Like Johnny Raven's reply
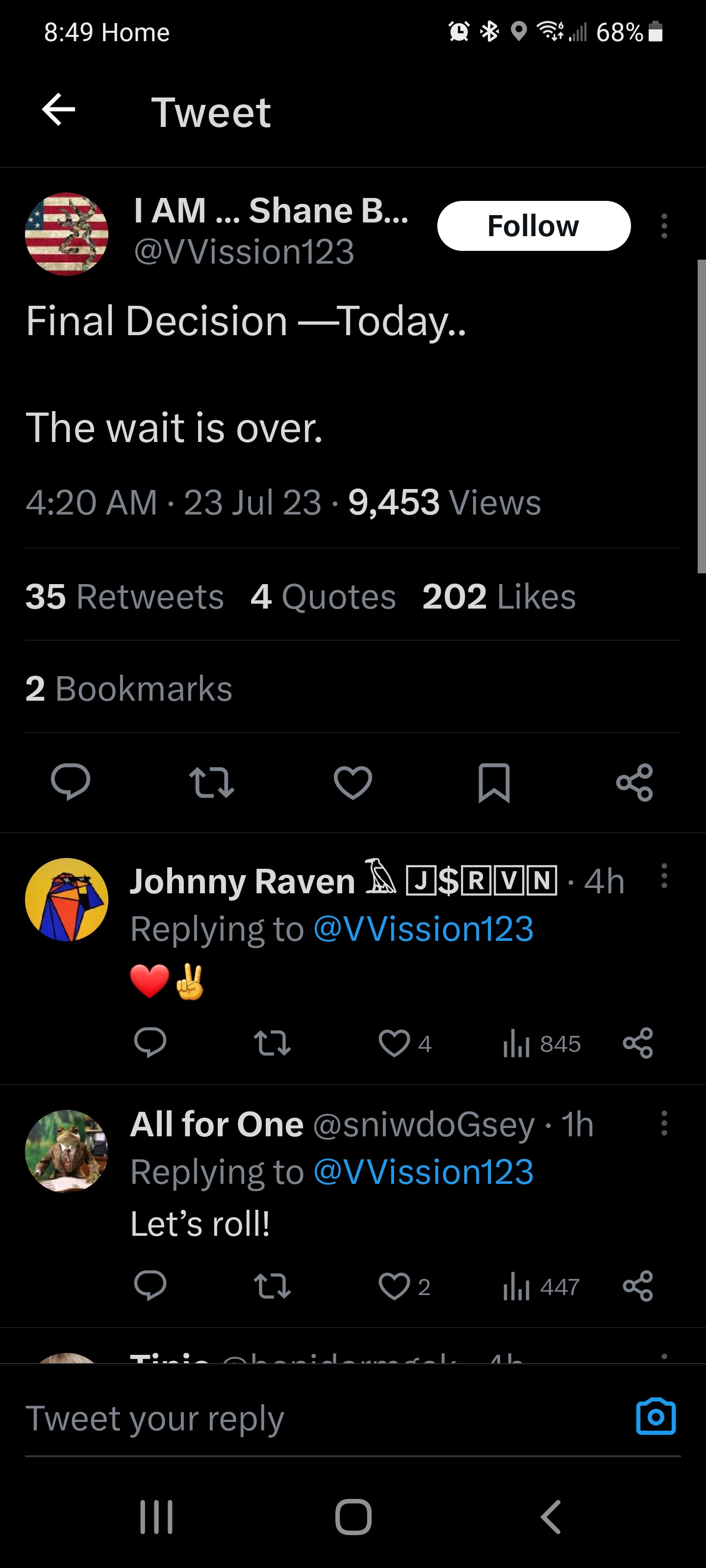 [394, 1043]
